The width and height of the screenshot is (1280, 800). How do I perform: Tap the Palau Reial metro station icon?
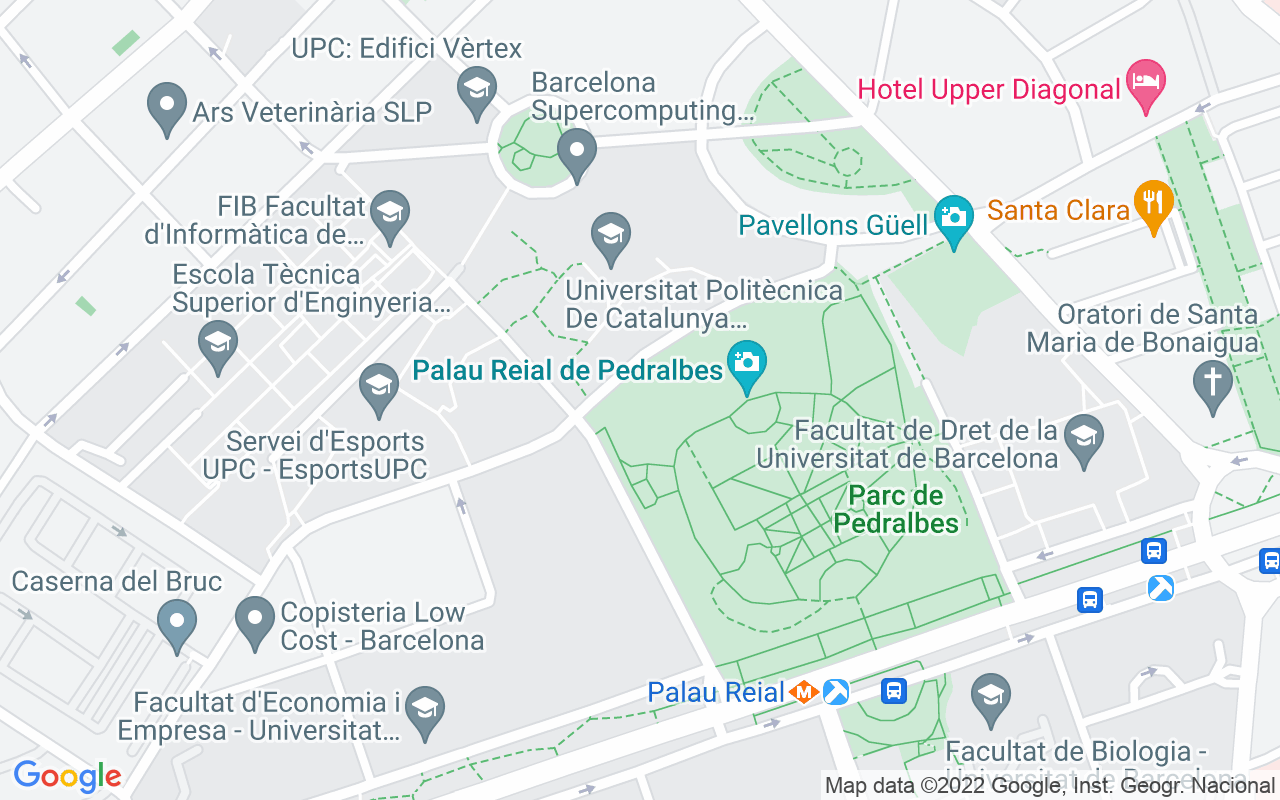803,691
